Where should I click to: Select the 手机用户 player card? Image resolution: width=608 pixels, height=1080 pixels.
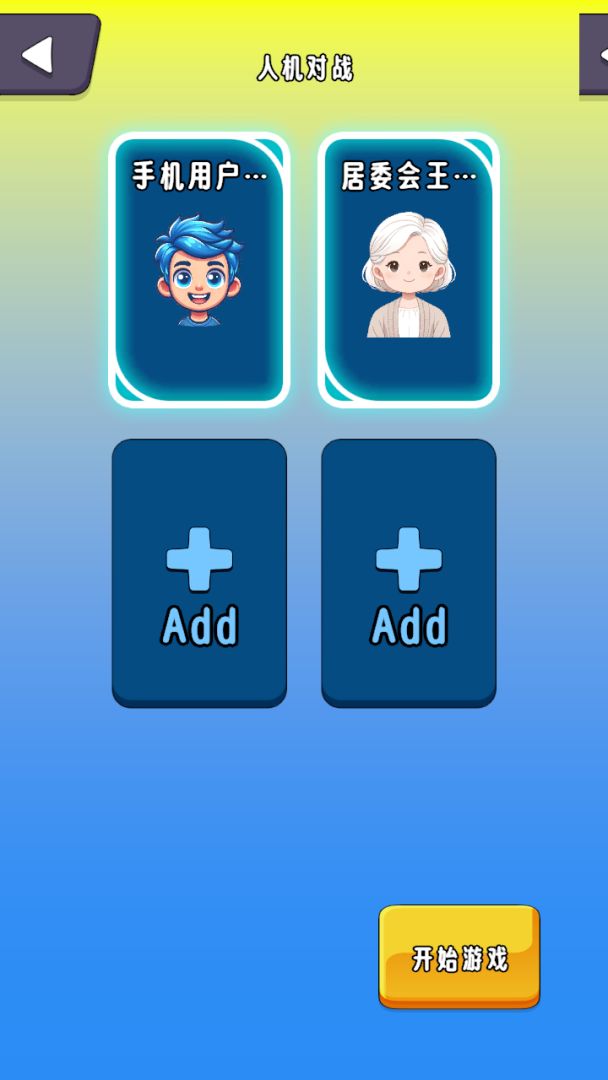(199, 270)
